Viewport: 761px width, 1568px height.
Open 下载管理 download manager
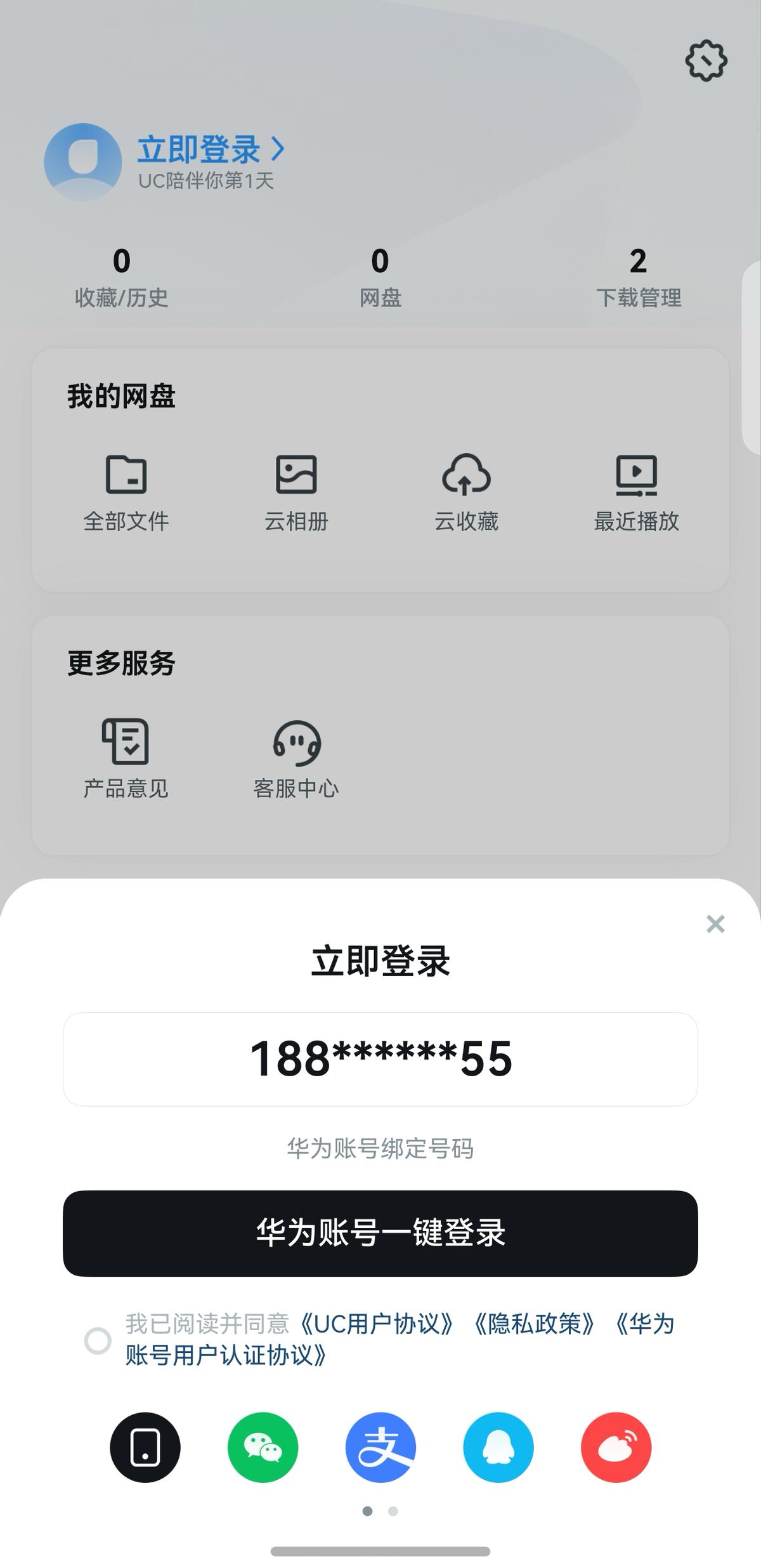[x=640, y=276]
